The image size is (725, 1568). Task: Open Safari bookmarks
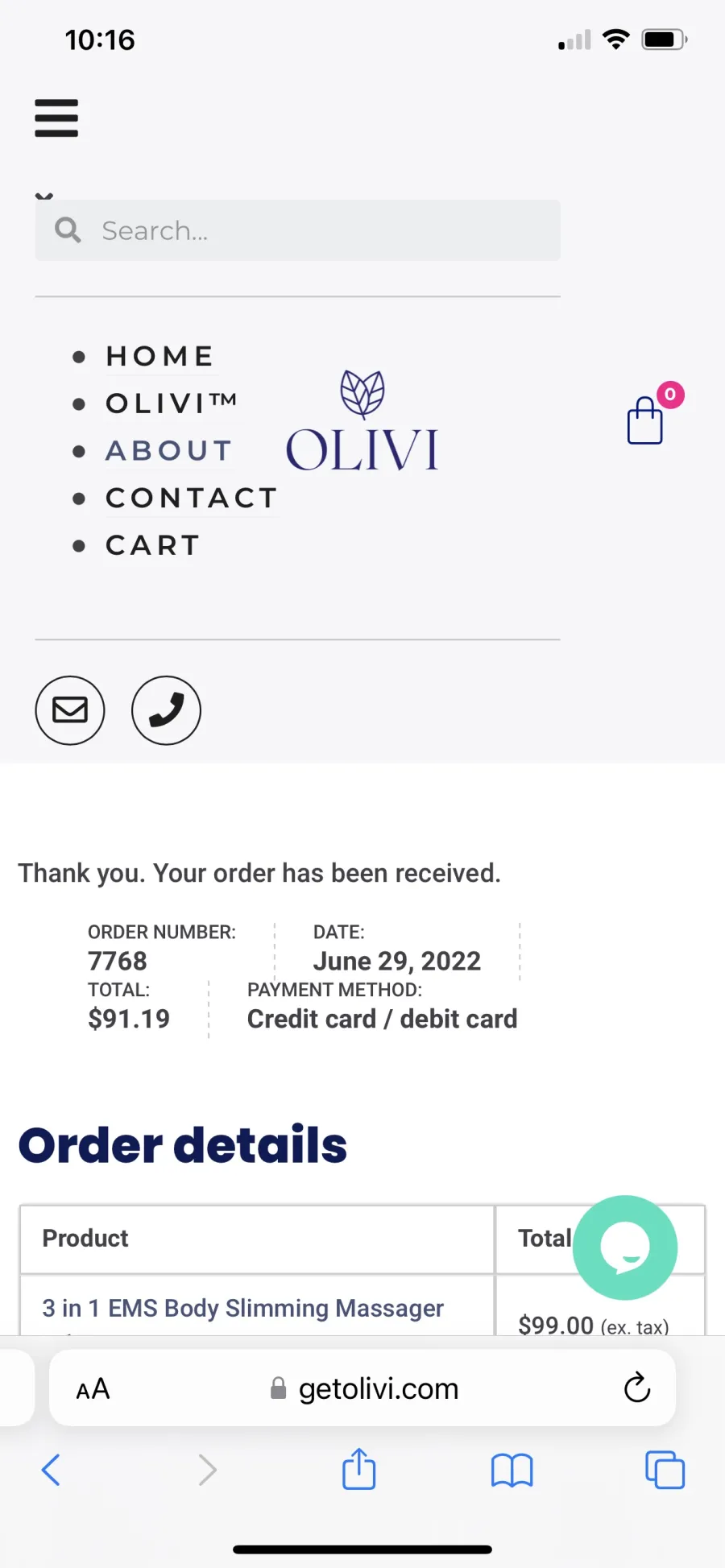click(512, 1470)
